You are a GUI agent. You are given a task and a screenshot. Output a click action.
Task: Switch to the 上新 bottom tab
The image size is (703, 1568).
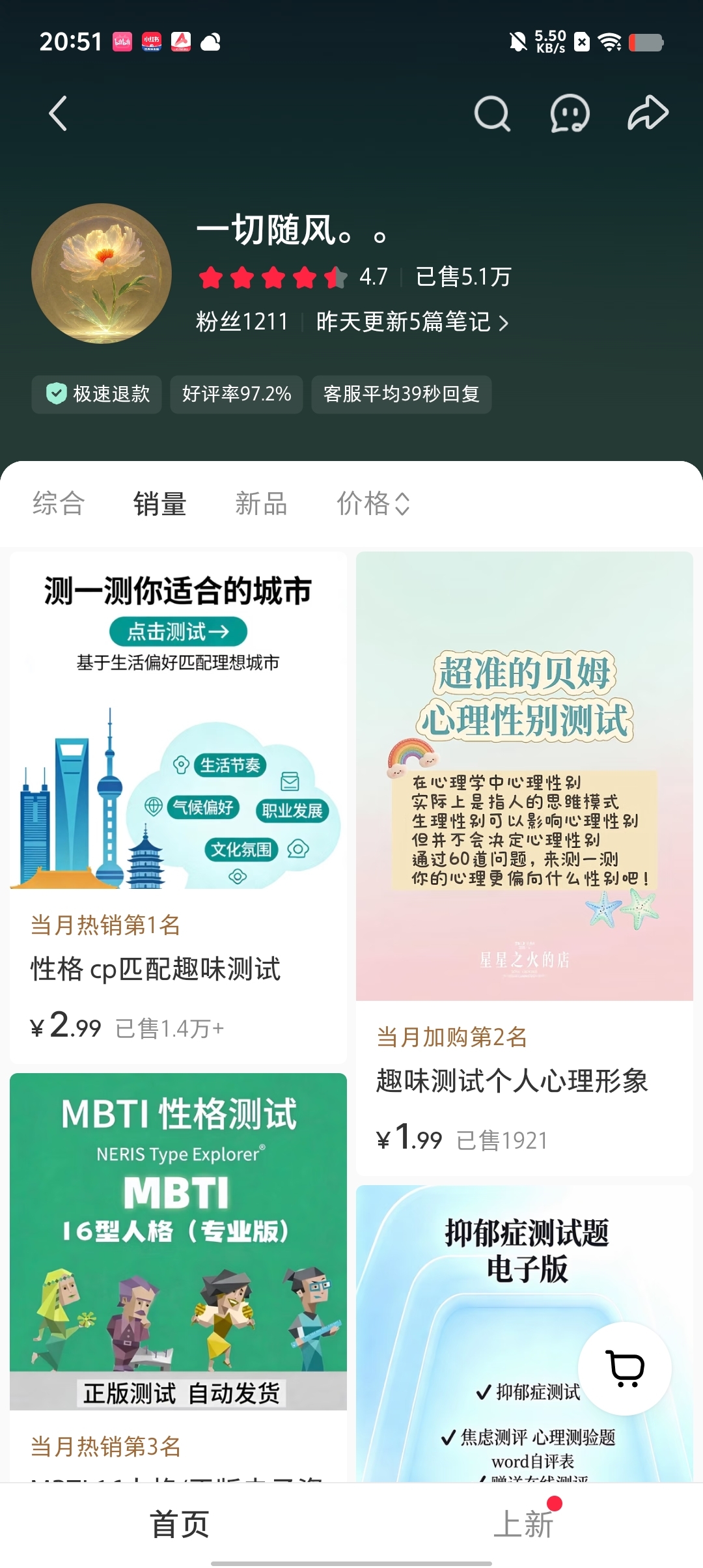pos(523,1524)
